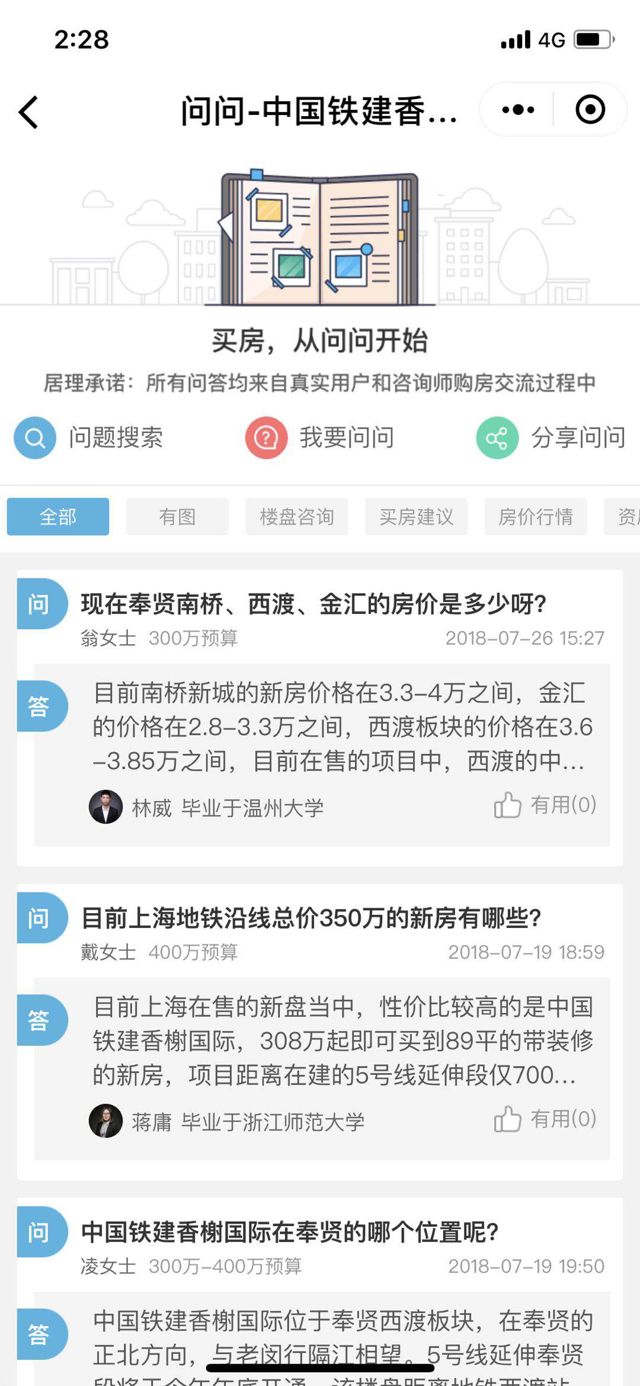Open the question about 地铁沿线总价350万新房

click(311, 917)
